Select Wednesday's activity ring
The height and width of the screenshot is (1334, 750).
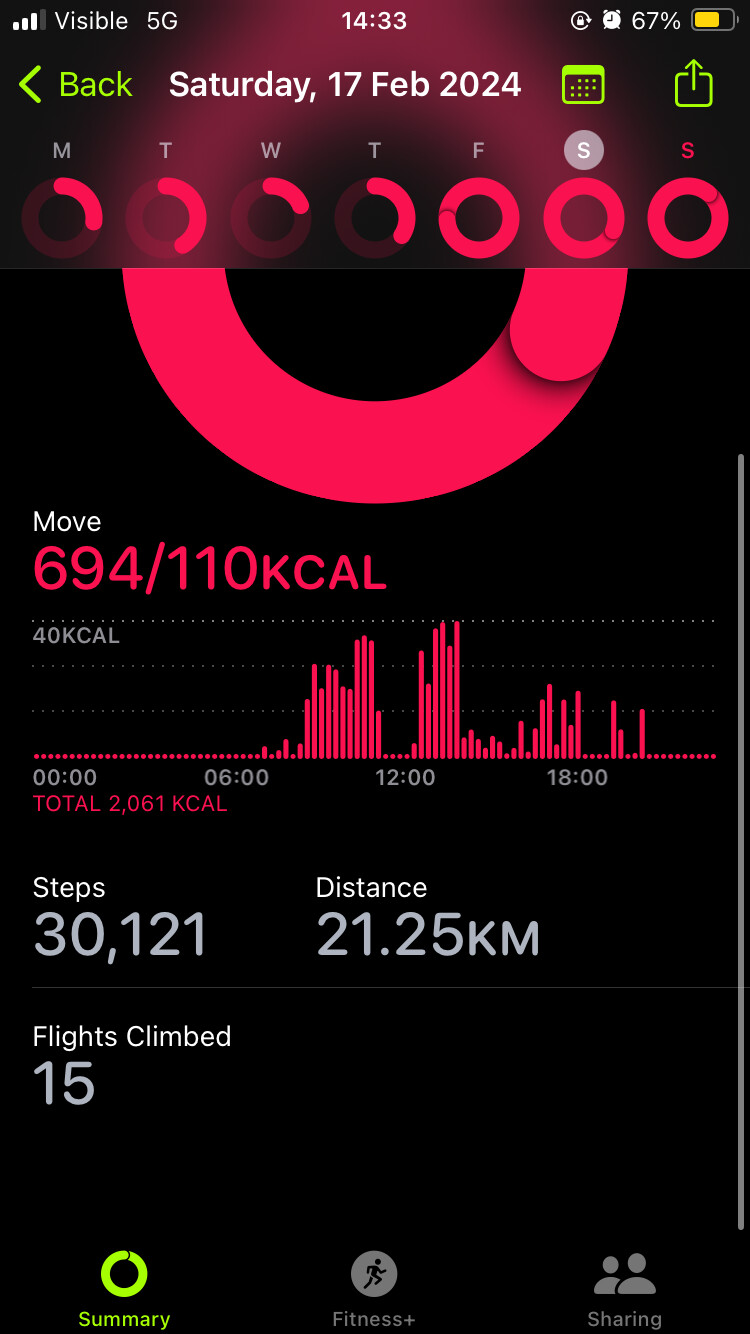tap(270, 218)
